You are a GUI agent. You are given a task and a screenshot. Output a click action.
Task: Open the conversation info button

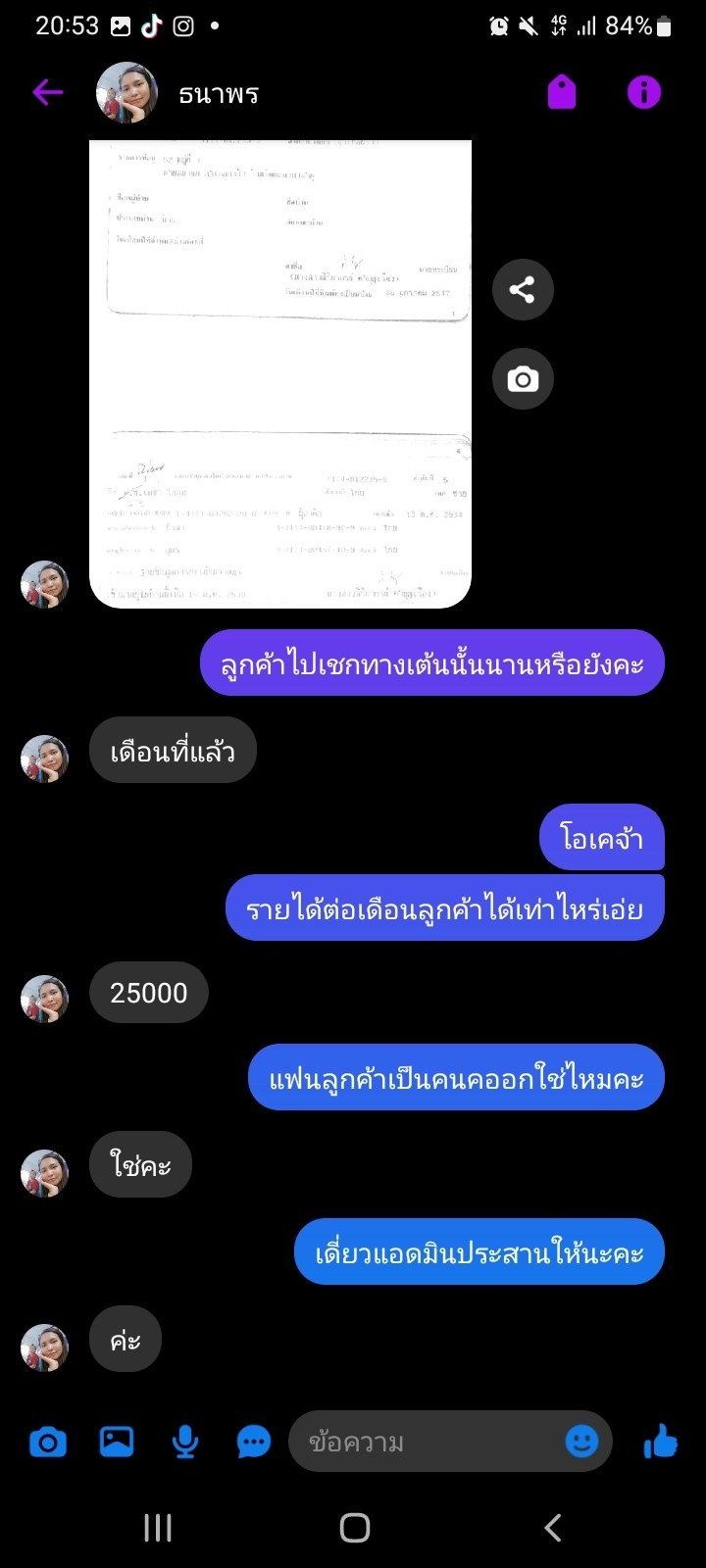[644, 93]
